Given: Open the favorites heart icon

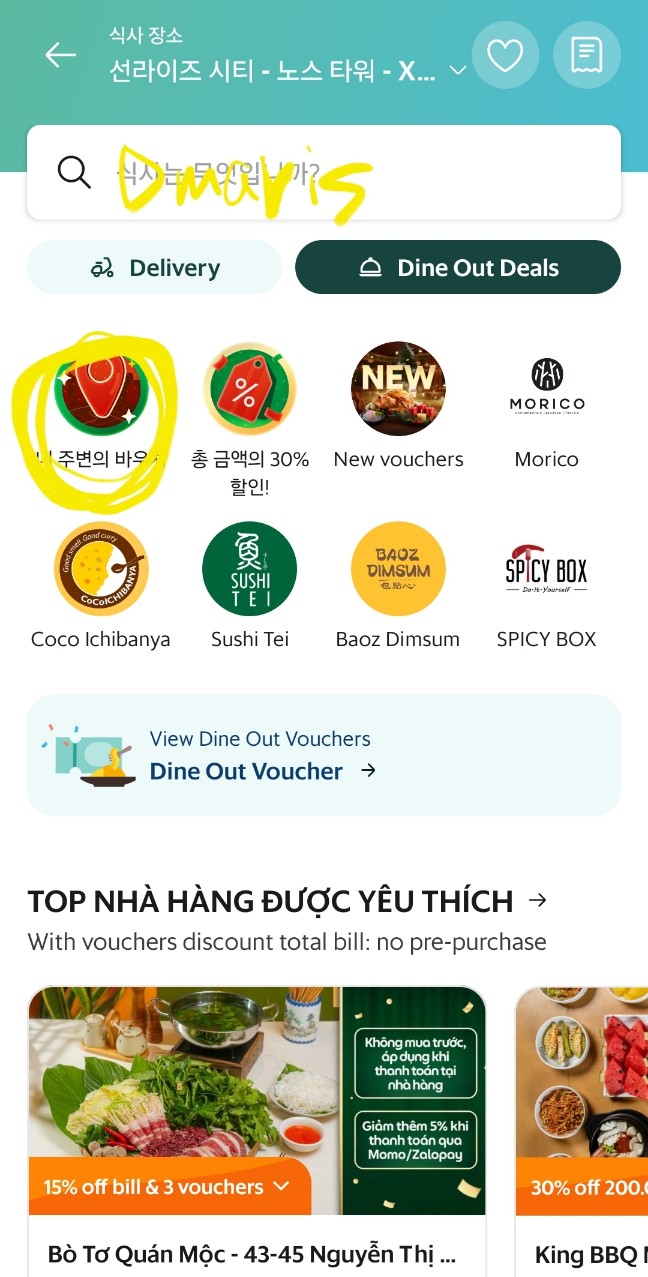Looking at the screenshot, I should 505,56.
